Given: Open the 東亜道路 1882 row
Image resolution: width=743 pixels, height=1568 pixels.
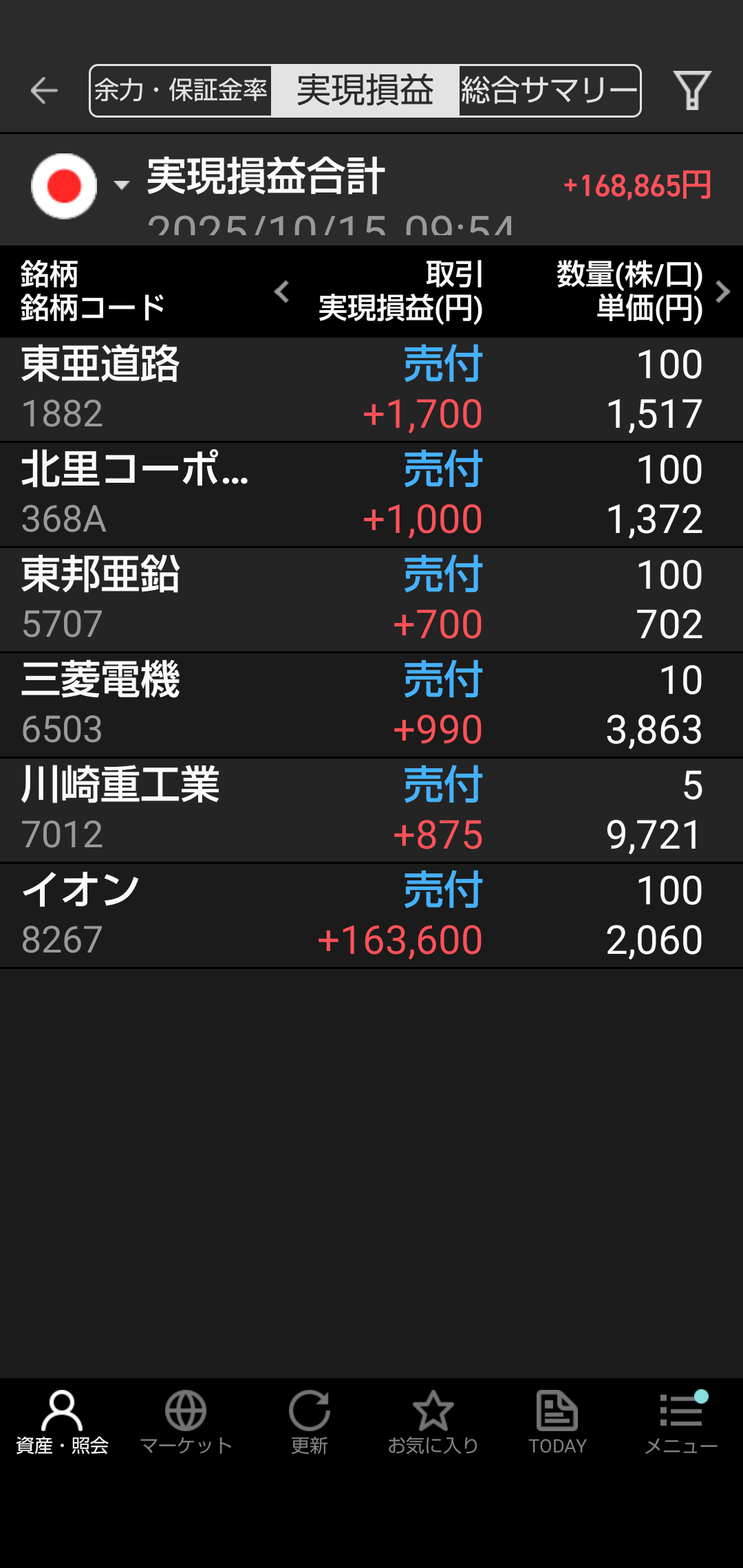Looking at the screenshot, I should coord(371,389).
